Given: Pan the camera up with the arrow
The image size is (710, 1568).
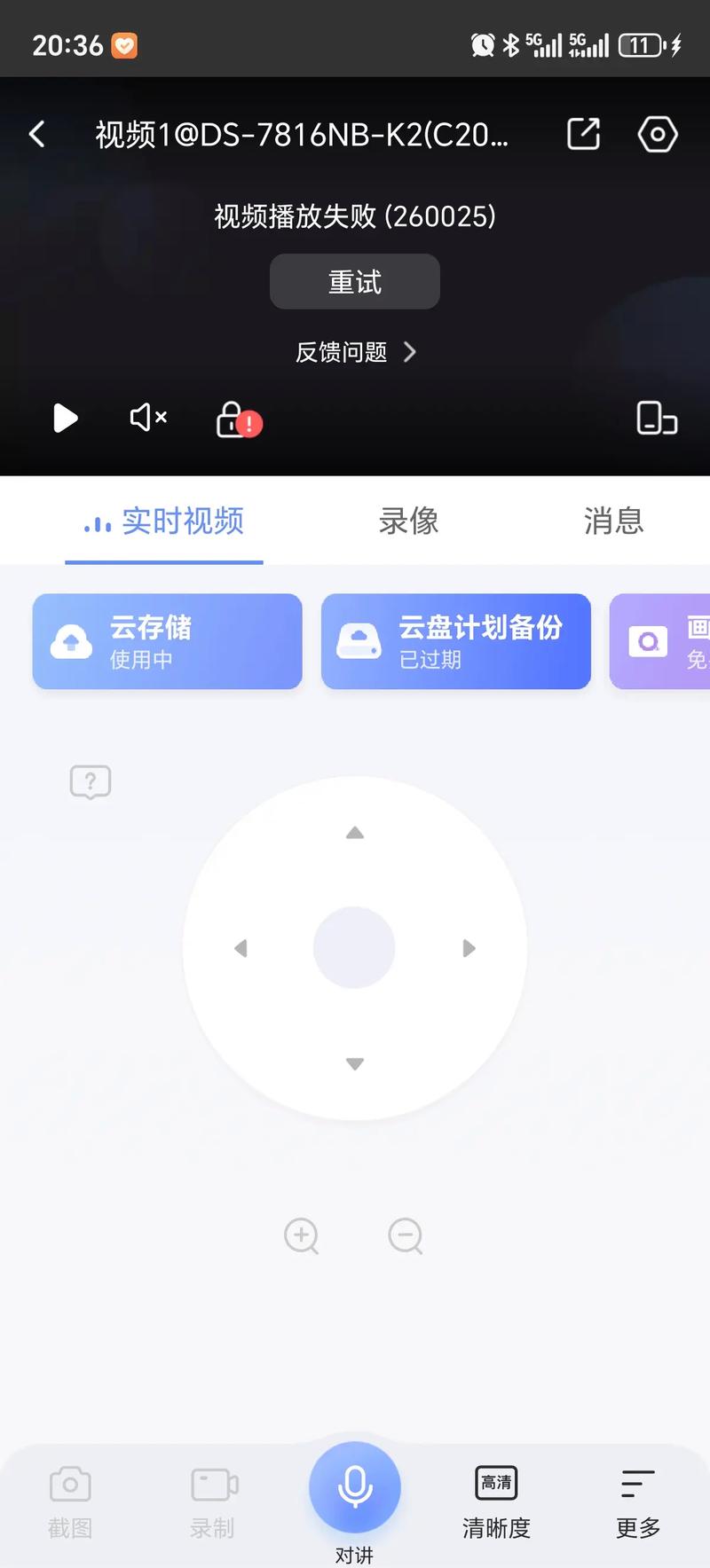Looking at the screenshot, I should (x=355, y=833).
